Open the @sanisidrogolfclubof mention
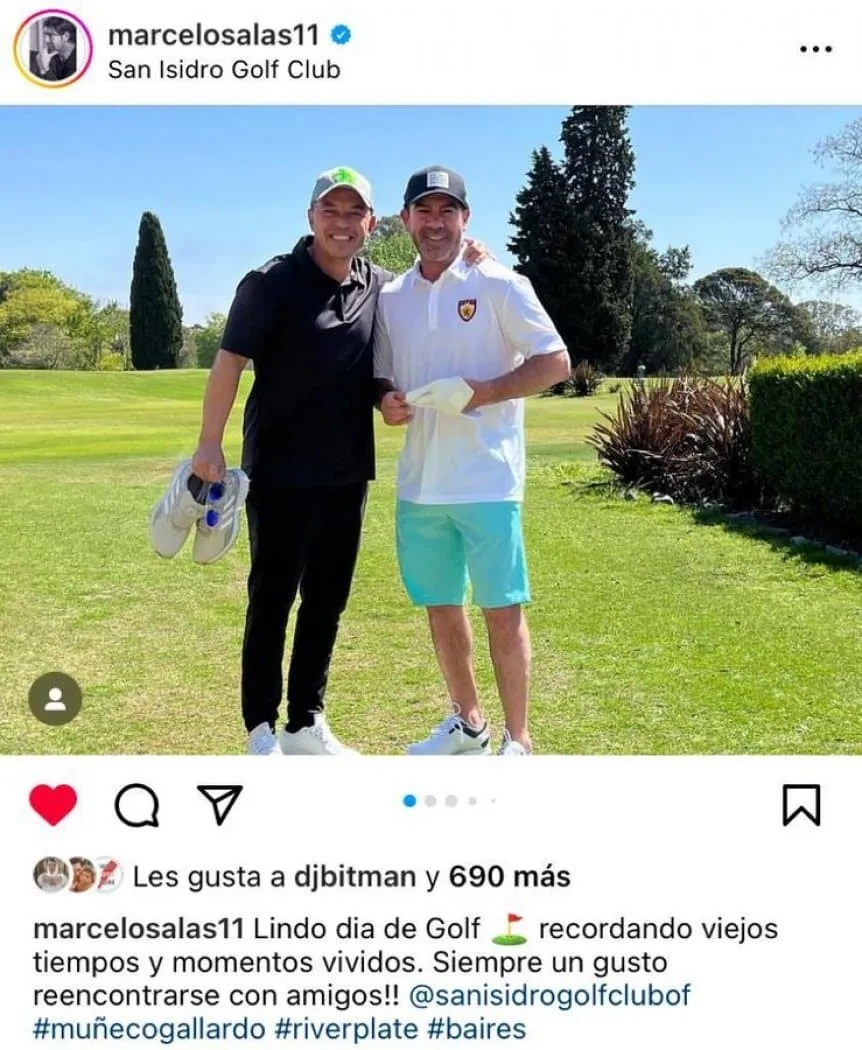862x1050 pixels. (x=550, y=996)
